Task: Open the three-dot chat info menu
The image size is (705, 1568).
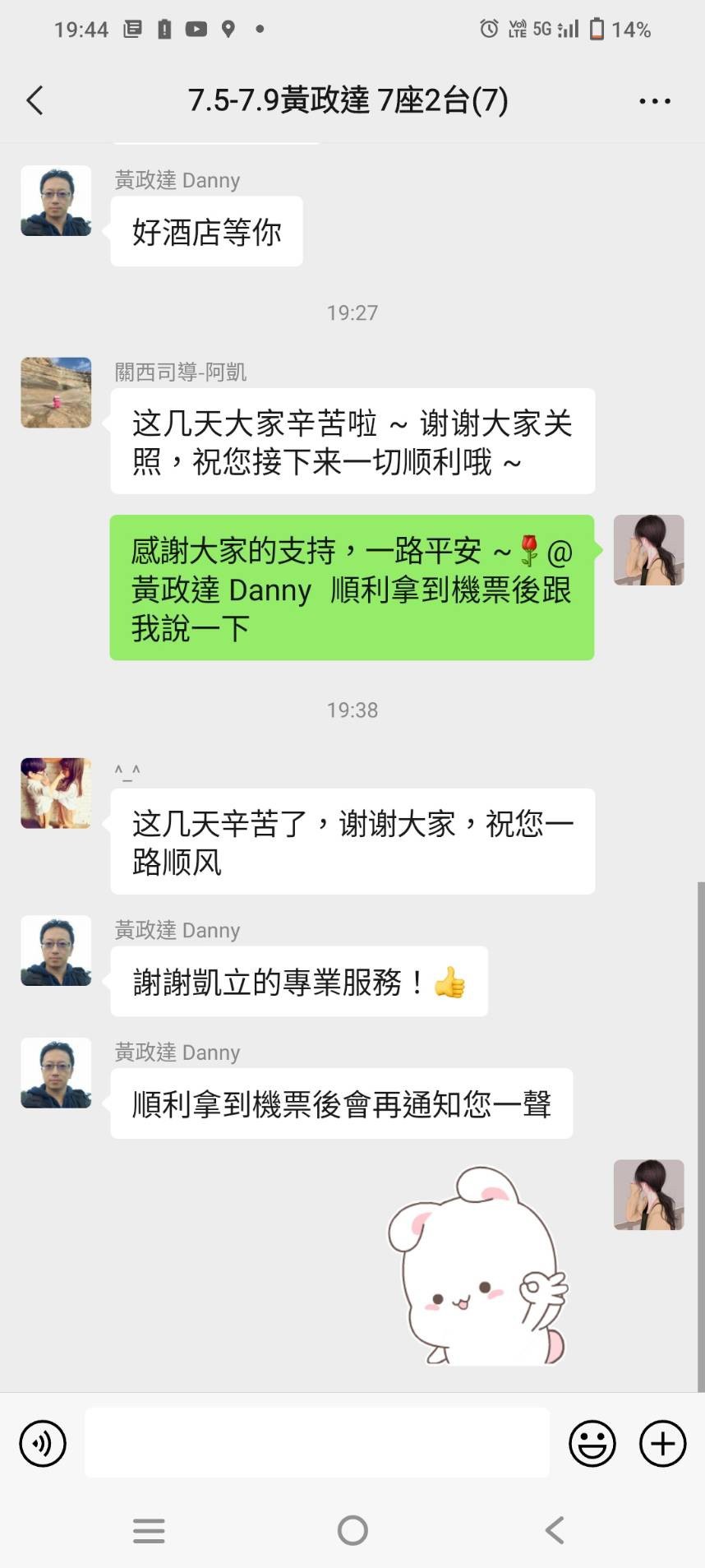Action: coord(655,101)
